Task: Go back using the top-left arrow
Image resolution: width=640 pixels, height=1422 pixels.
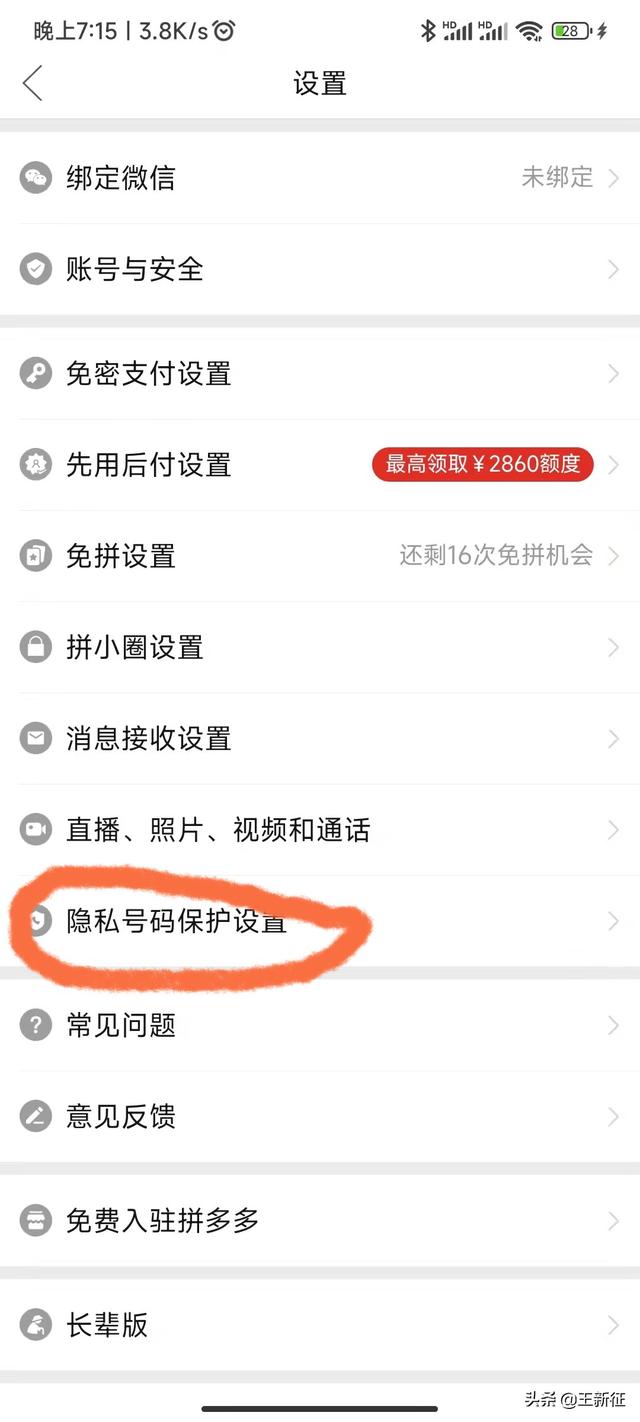Action: [33, 83]
